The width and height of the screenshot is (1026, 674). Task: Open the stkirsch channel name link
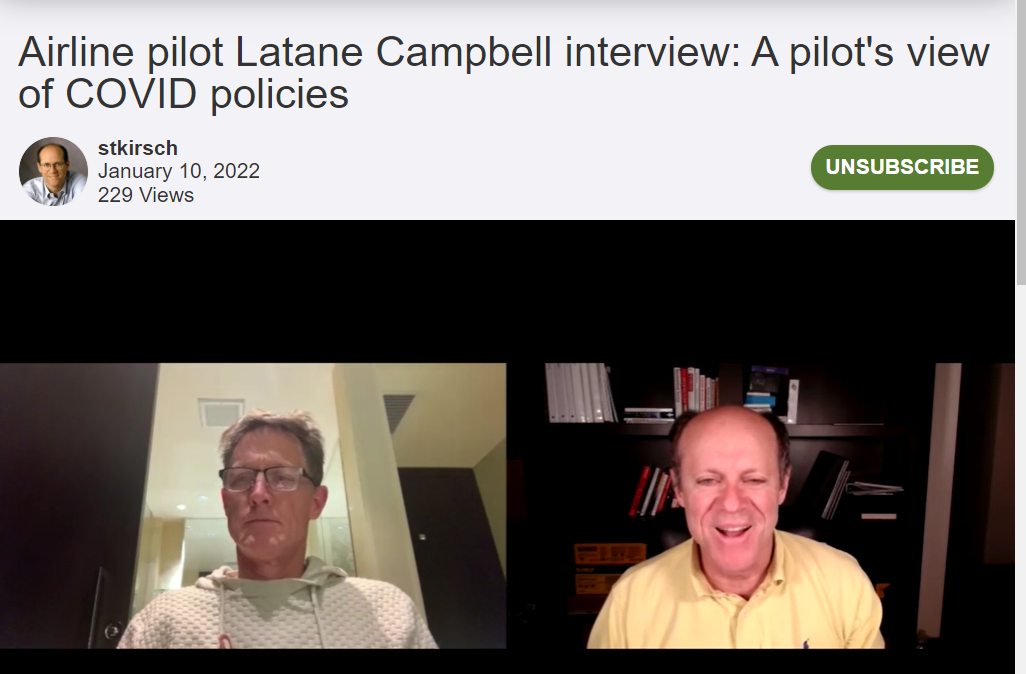pos(138,148)
